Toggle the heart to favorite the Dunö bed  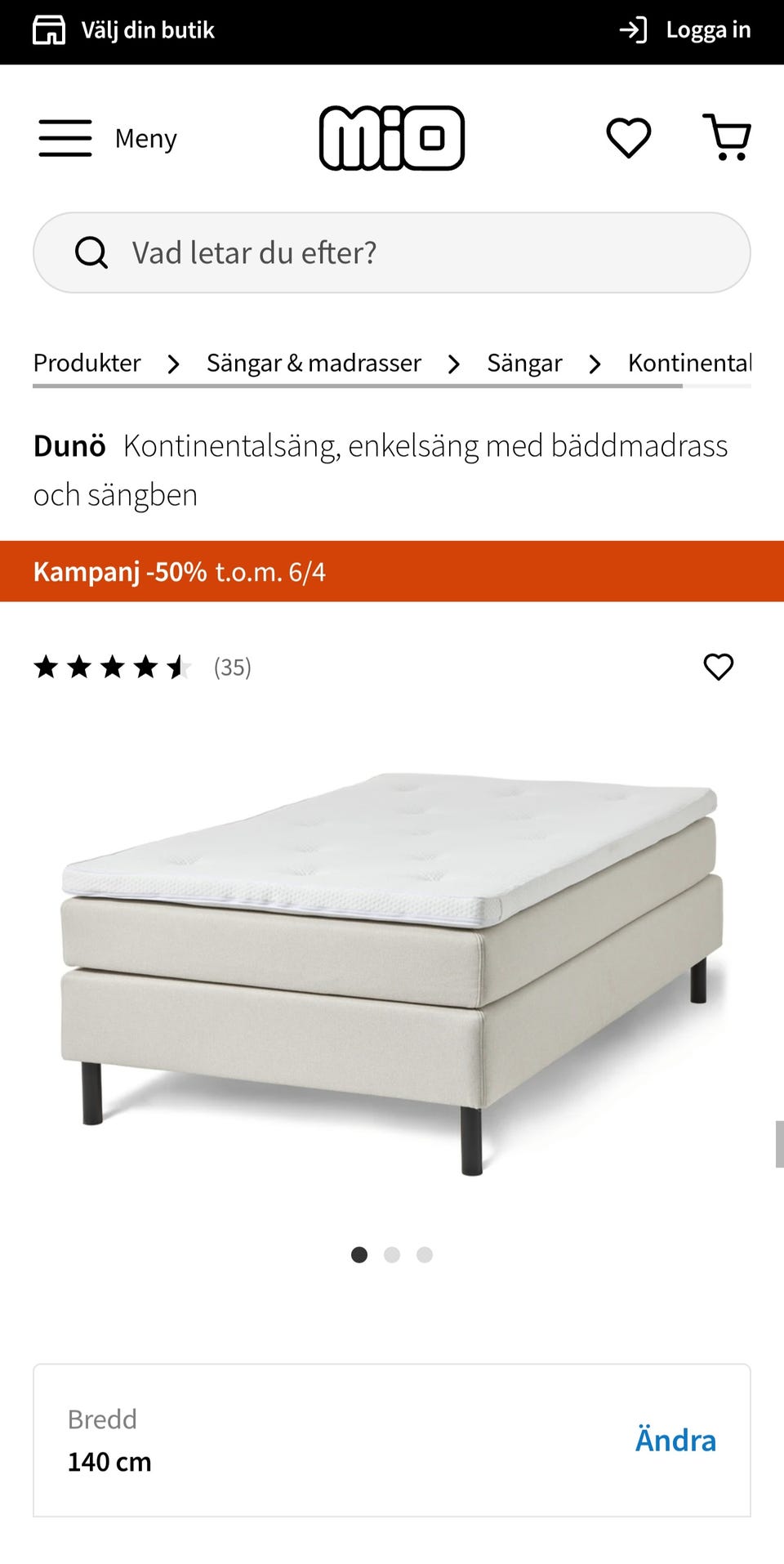[719, 668]
